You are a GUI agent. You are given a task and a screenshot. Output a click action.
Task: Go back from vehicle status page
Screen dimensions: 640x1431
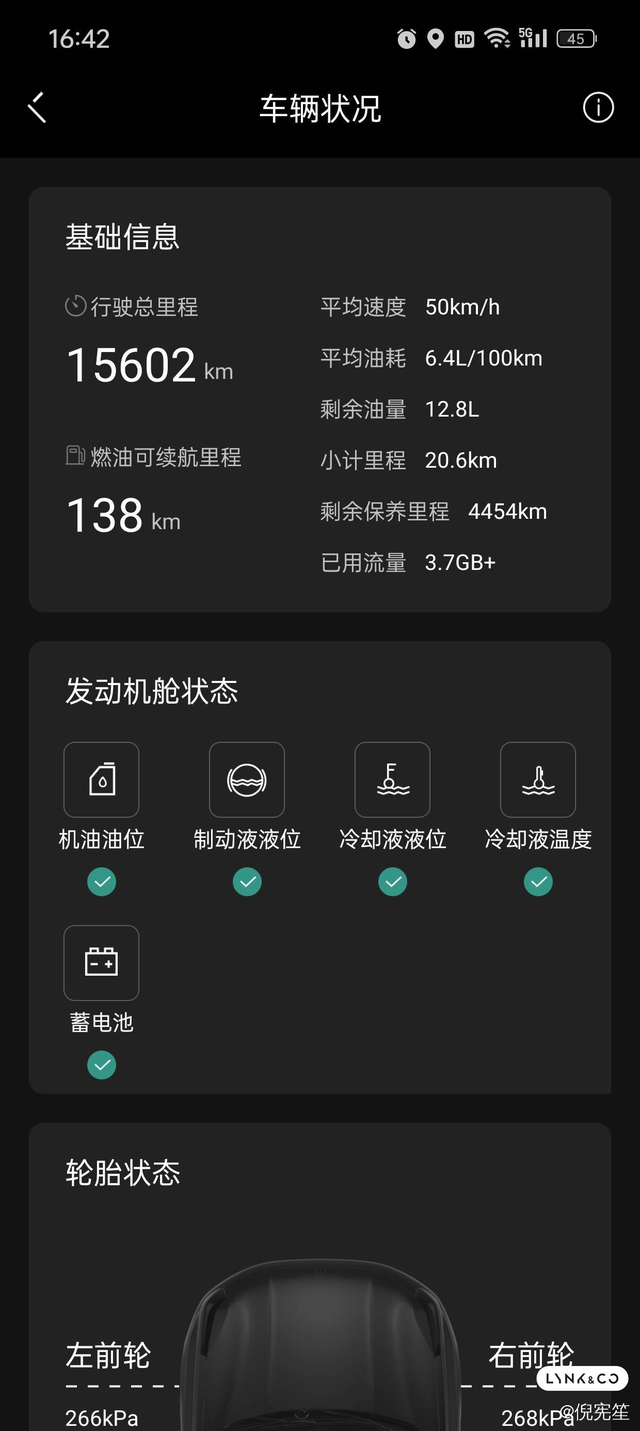tap(37, 108)
